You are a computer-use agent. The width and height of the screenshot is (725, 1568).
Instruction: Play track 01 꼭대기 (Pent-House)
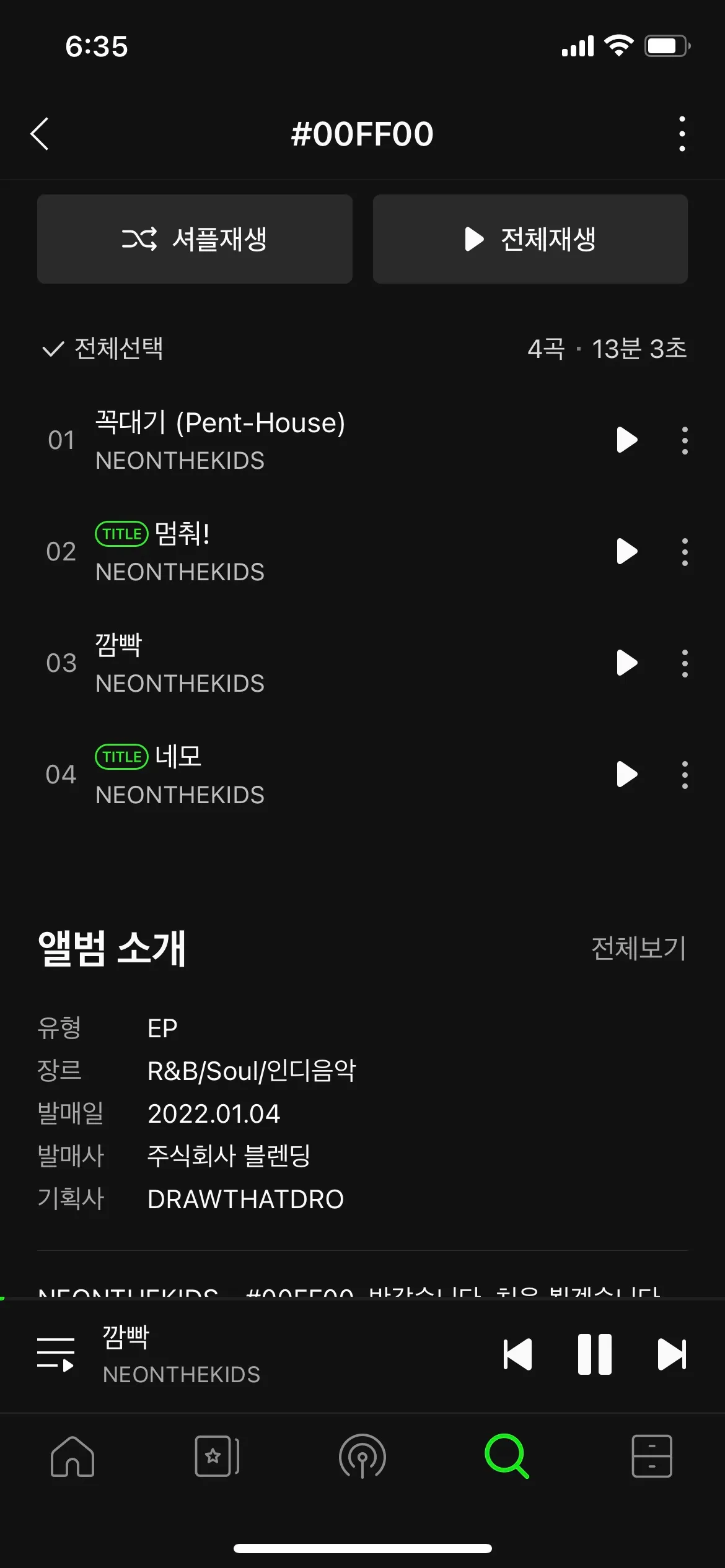pos(627,440)
